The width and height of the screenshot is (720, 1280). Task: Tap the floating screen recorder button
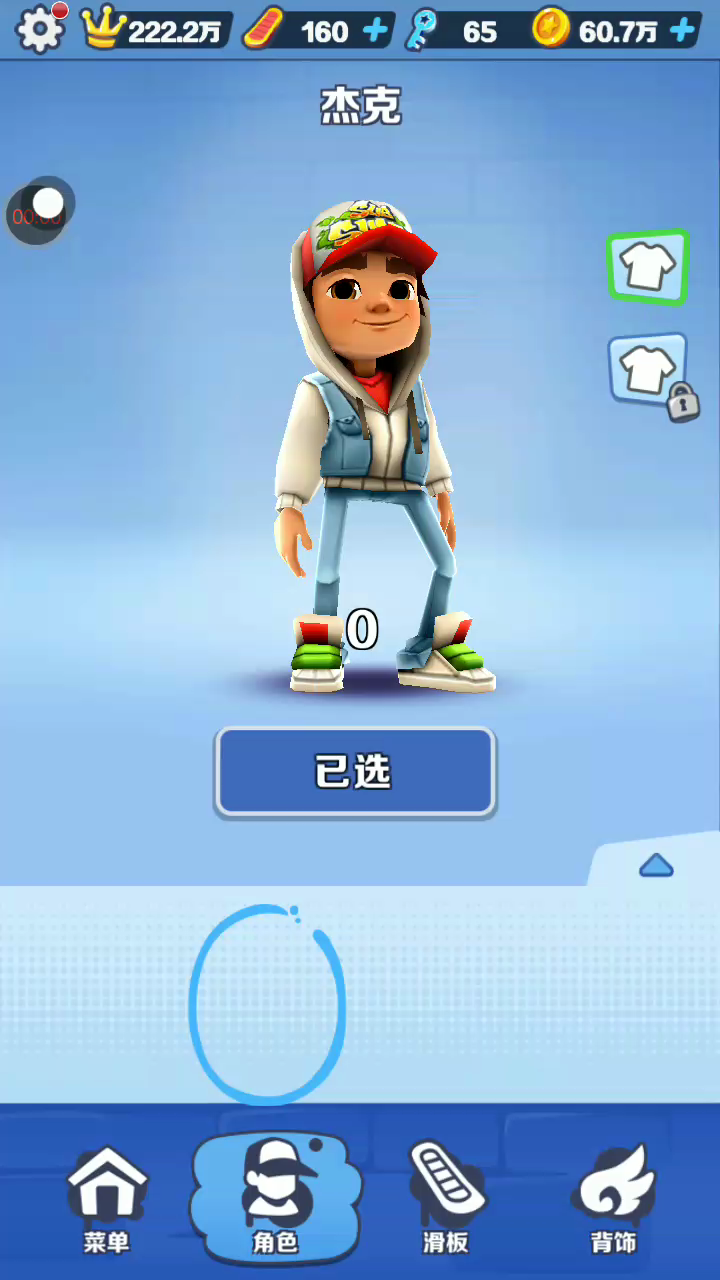tap(40, 211)
